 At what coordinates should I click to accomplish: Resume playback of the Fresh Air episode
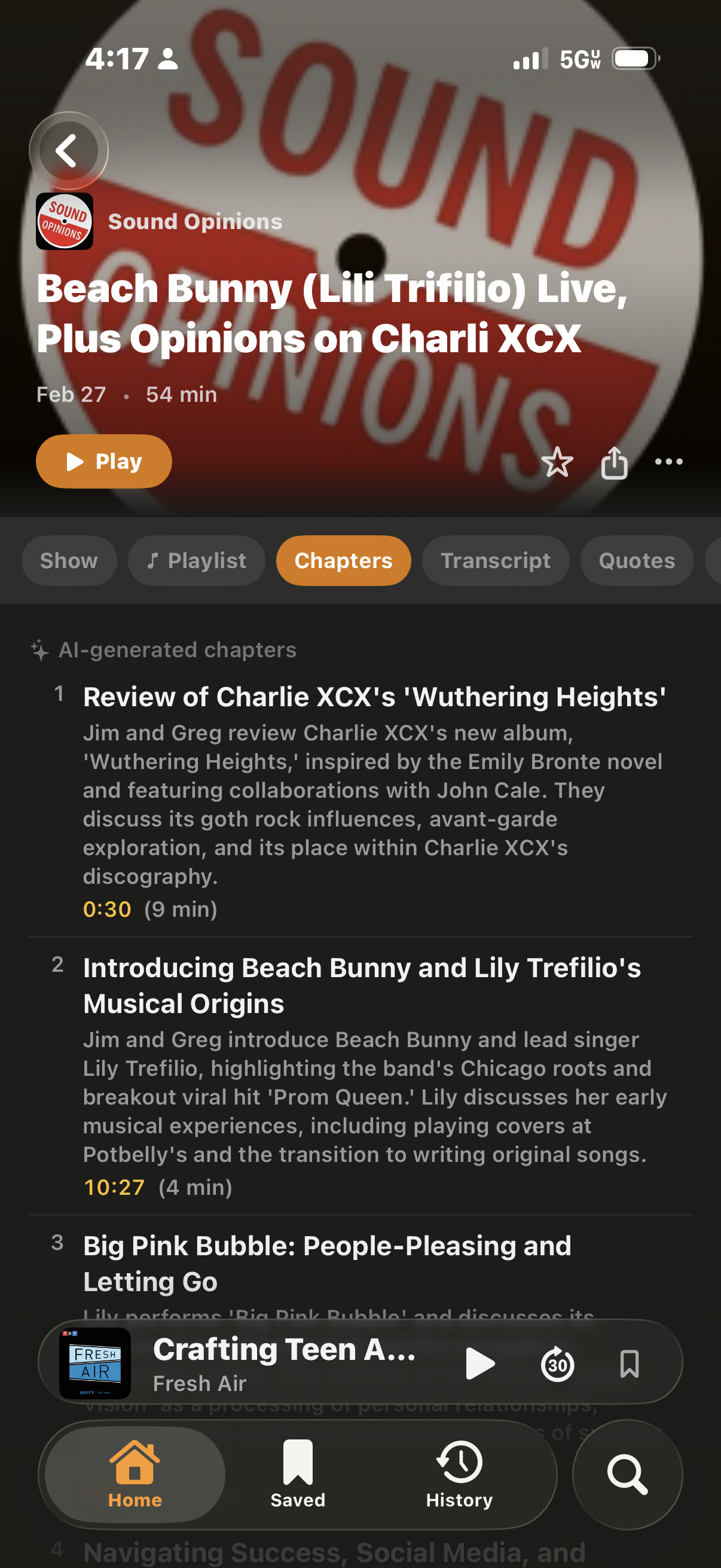tap(480, 1363)
